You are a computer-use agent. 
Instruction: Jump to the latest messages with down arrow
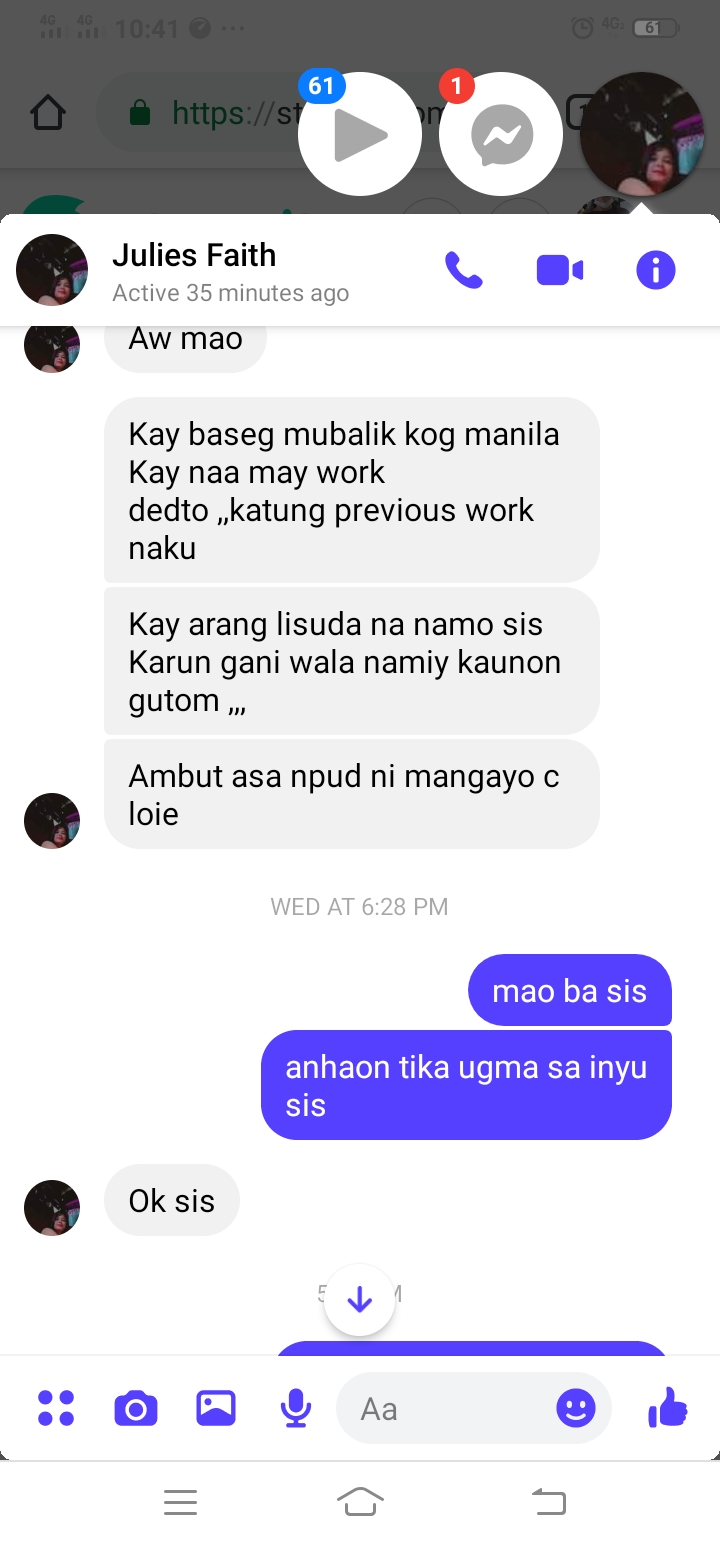tap(360, 1300)
